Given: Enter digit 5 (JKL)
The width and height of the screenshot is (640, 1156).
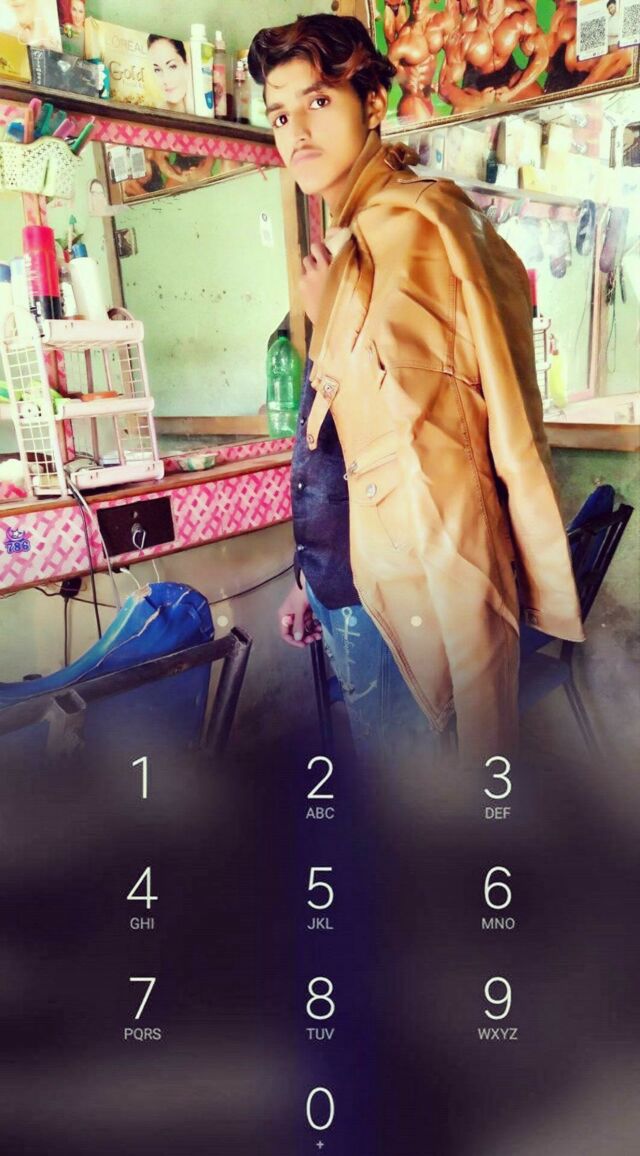Looking at the screenshot, I should (x=320, y=896).
